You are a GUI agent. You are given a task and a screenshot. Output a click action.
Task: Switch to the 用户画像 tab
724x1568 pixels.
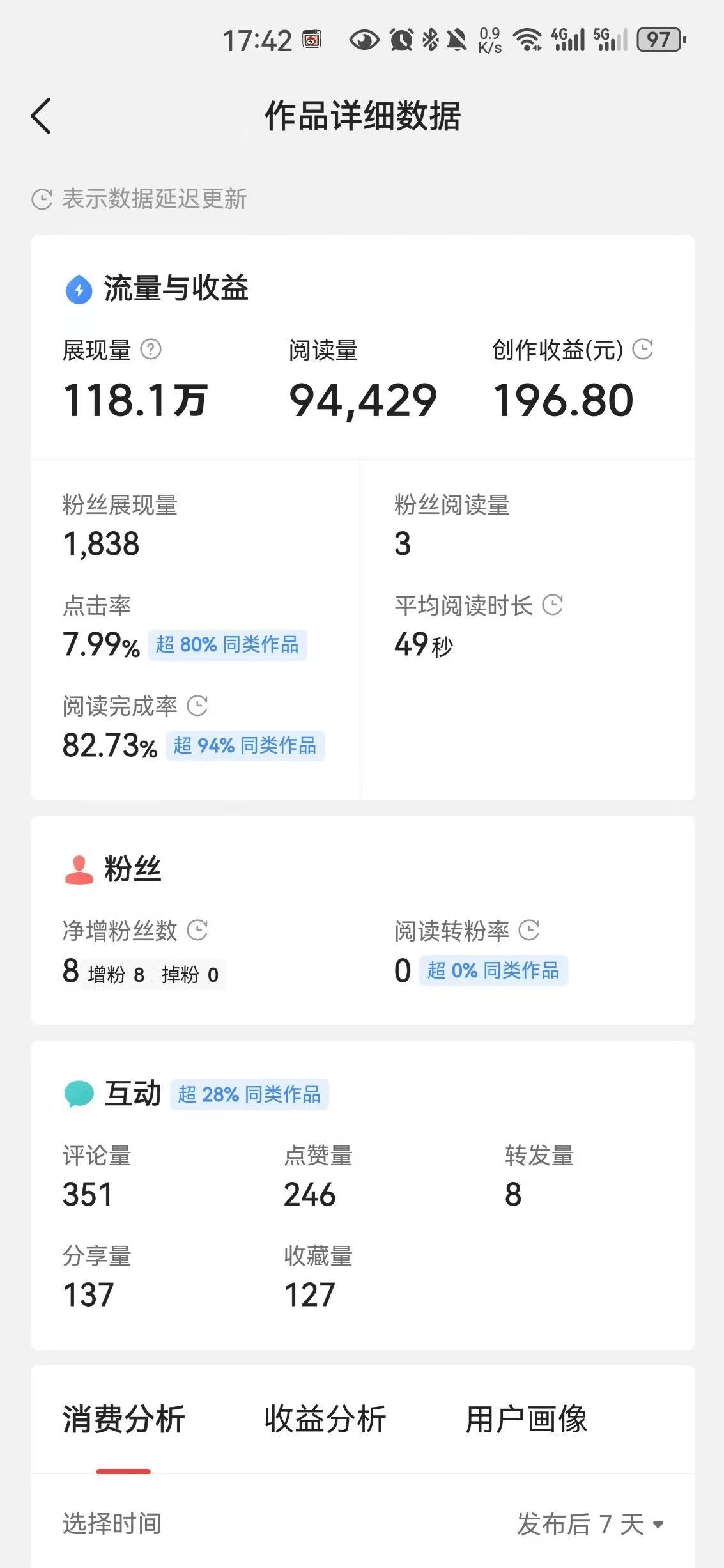click(526, 1419)
